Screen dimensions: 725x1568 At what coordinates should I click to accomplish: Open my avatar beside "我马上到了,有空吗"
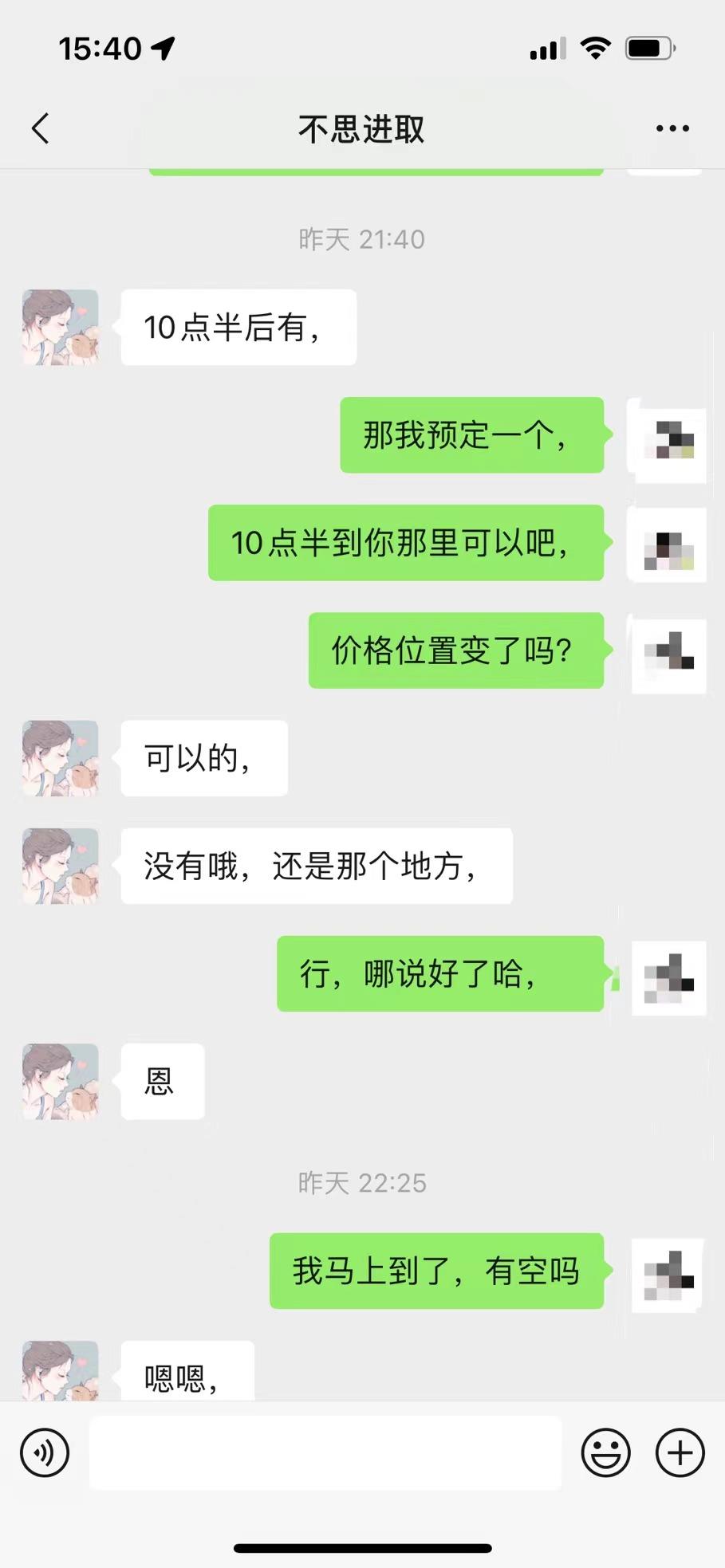(x=668, y=1274)
